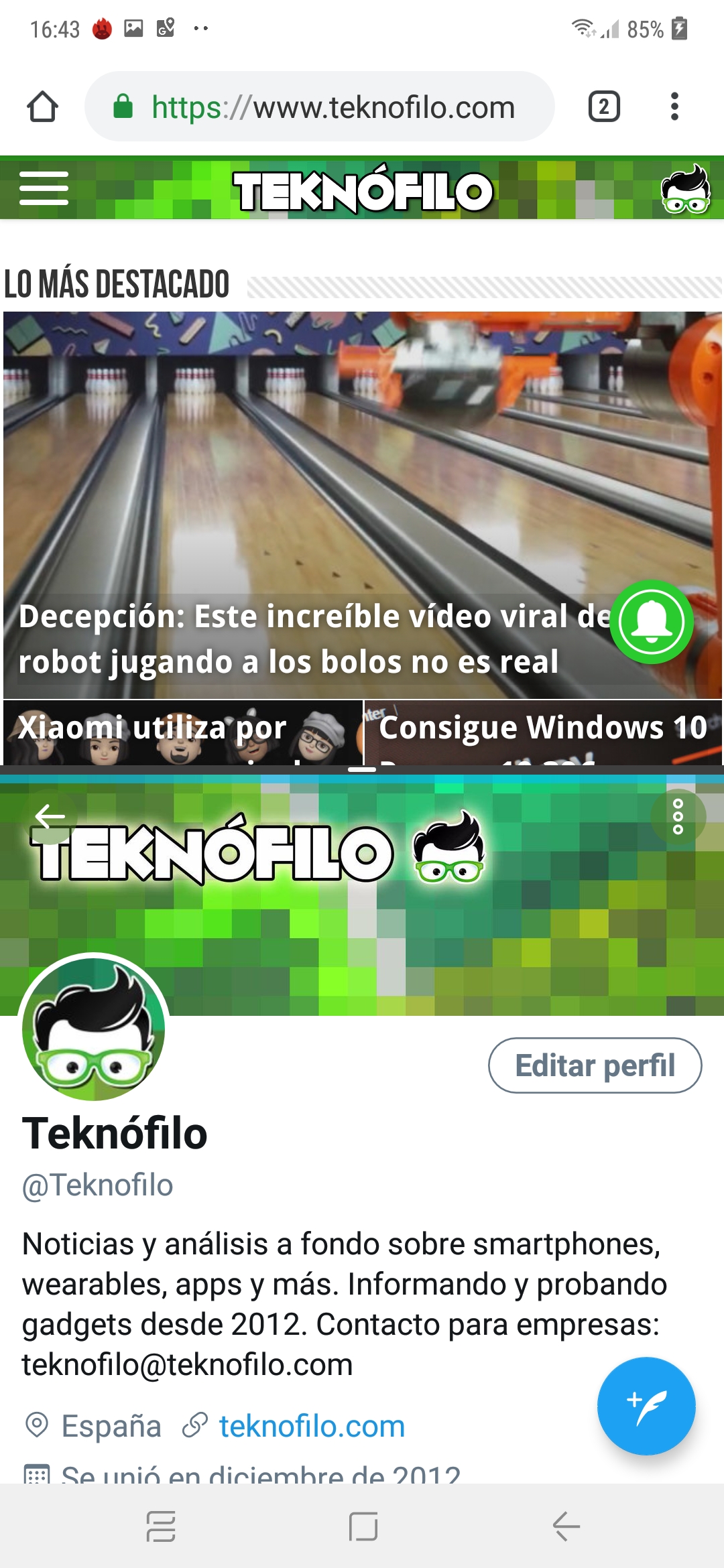
Task: Tap the Editar perfil button
Action: (595, 1065)
